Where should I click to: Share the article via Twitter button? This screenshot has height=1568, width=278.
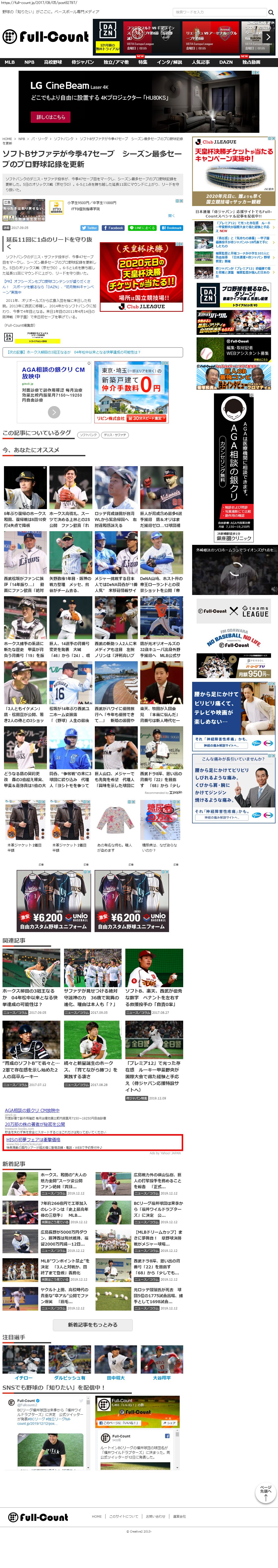(x=89, y=228)
